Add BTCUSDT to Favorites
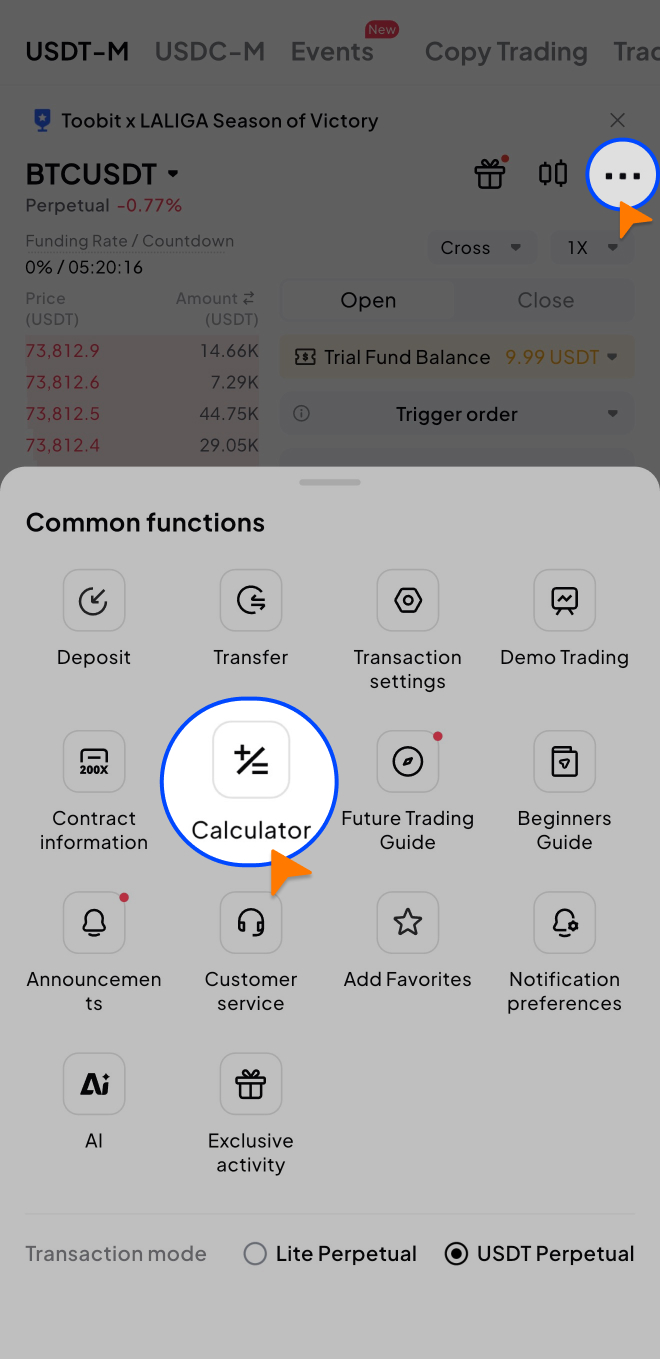 [x=408, y=923]
